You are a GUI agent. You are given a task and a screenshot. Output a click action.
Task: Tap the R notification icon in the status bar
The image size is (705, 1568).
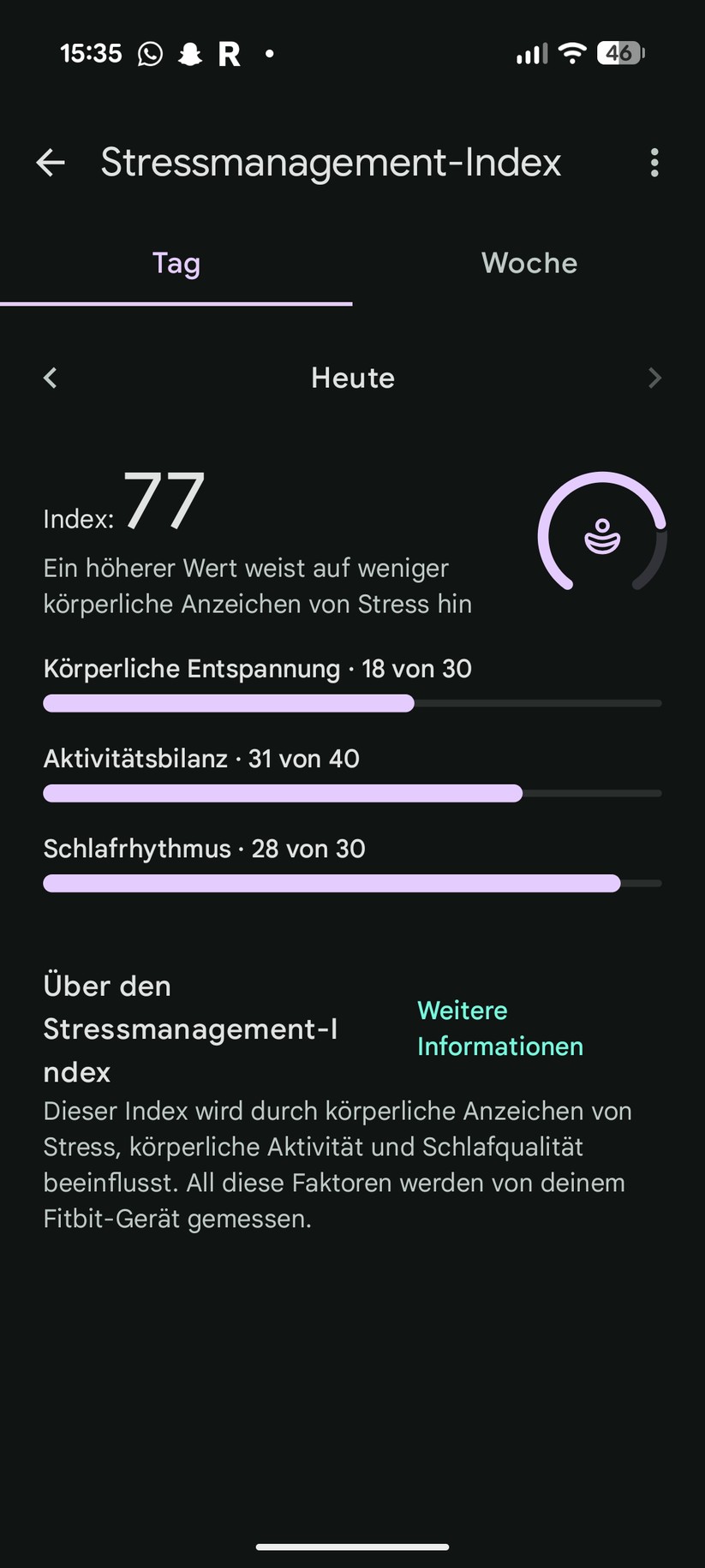click(x=228, y=54)
